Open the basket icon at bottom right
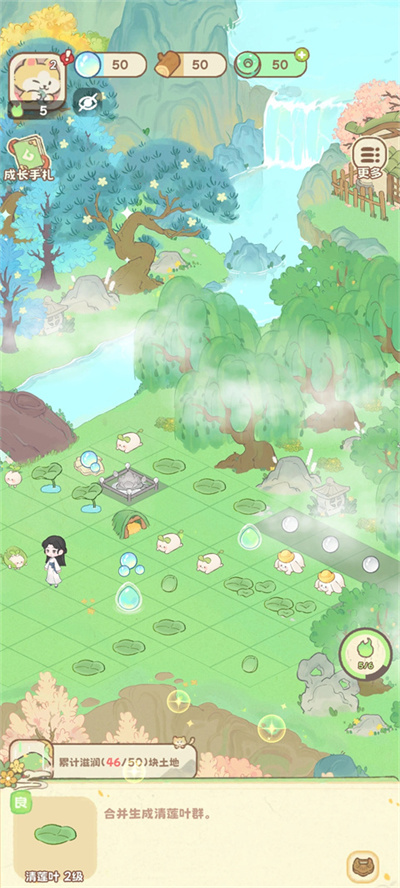The image size is (400, 888). tap(363, 866)
